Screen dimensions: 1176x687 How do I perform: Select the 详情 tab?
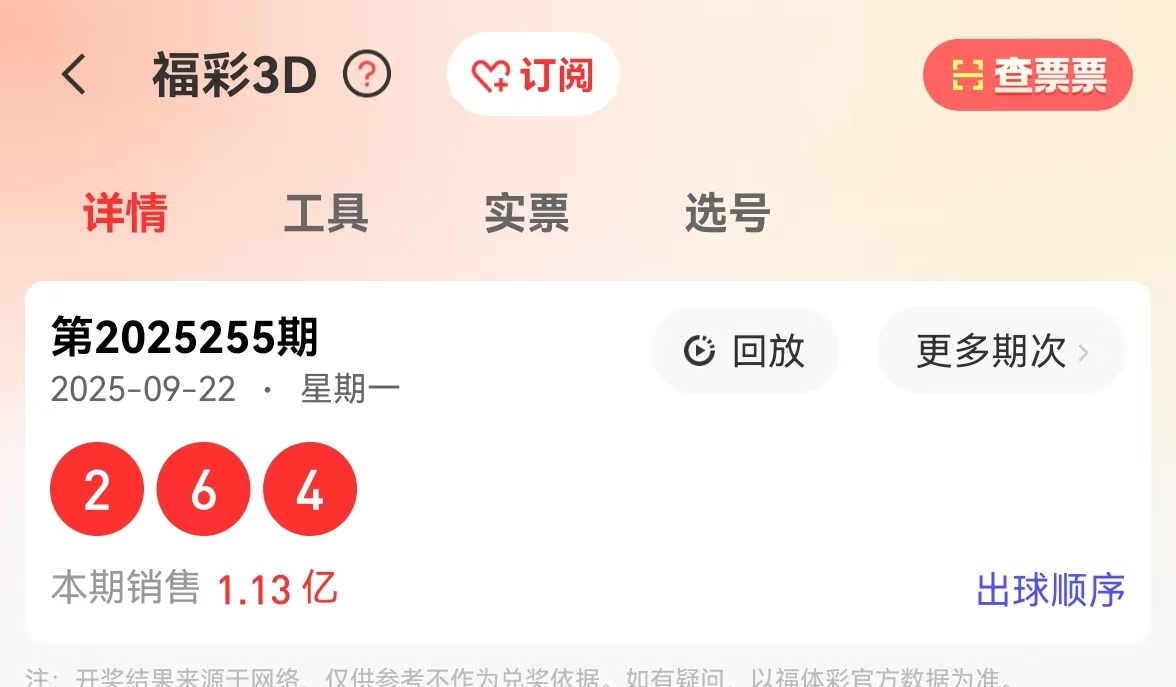[x=125, y=213]
